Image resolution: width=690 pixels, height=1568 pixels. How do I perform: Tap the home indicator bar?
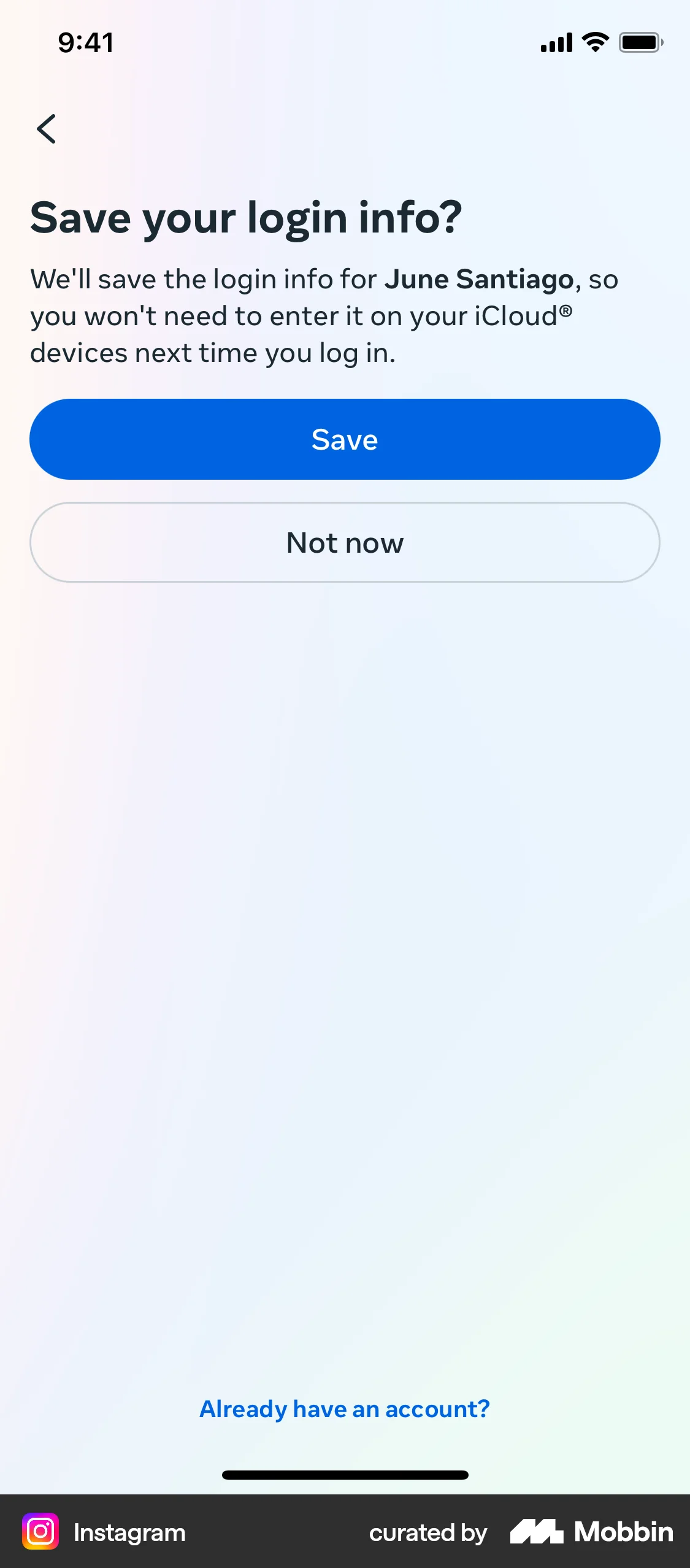tap(345, 1475)
